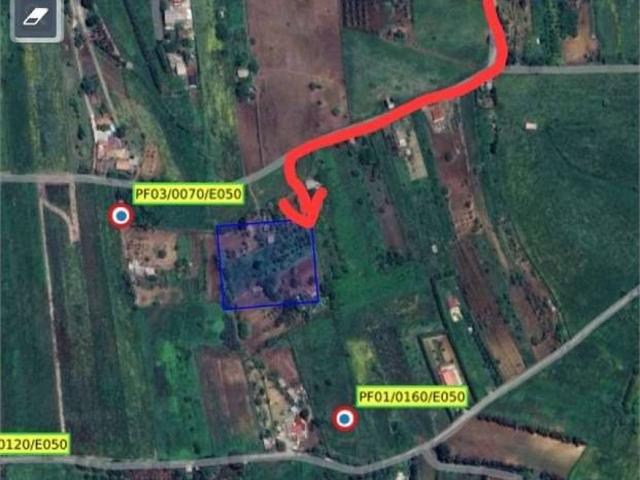Image resolution: width=640 pixels, height=480 pixels.
Task: Select the blue outlined land parcel
Action: coord(267,267)
